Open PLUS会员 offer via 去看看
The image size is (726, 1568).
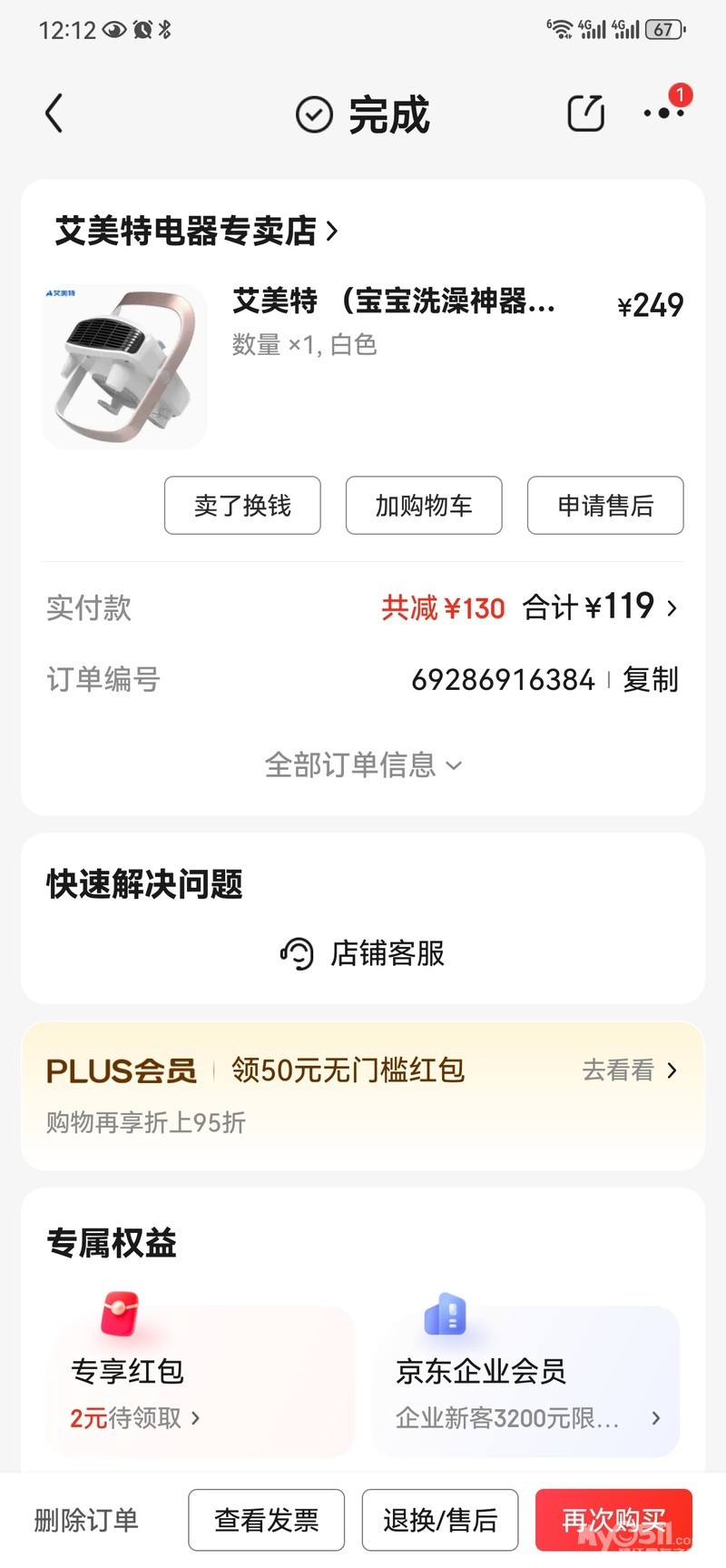pos(629,1070)
